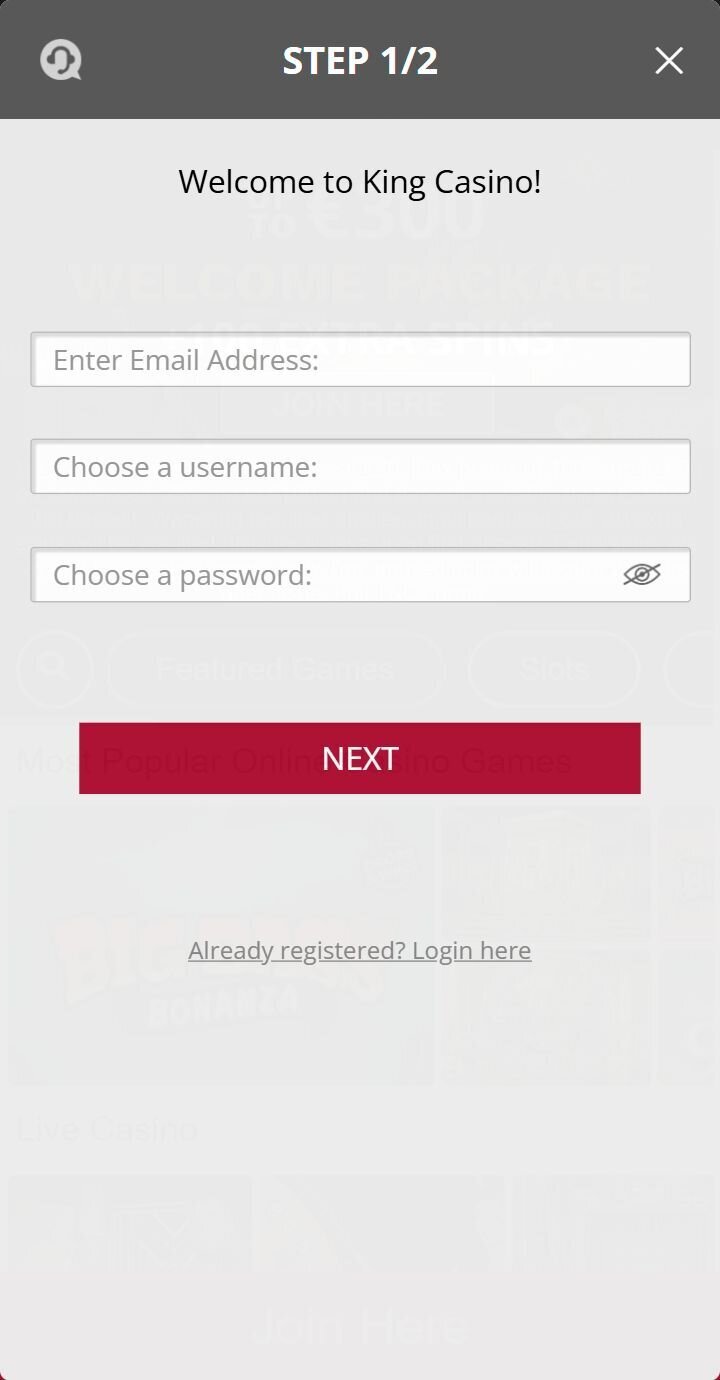Click the STEP 1/2 title bar

click(x=360, y=60)
